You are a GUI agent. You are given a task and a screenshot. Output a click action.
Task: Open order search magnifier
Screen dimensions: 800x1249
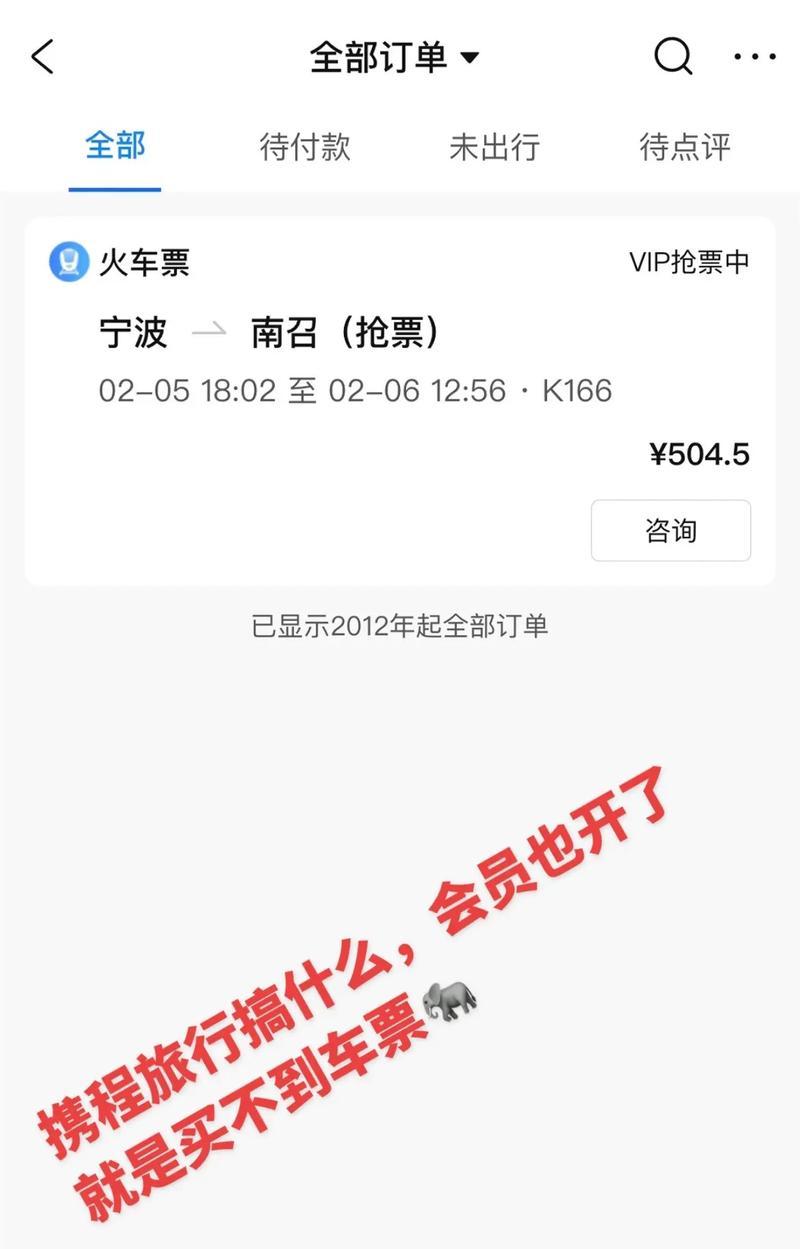[x=673, y=57]
